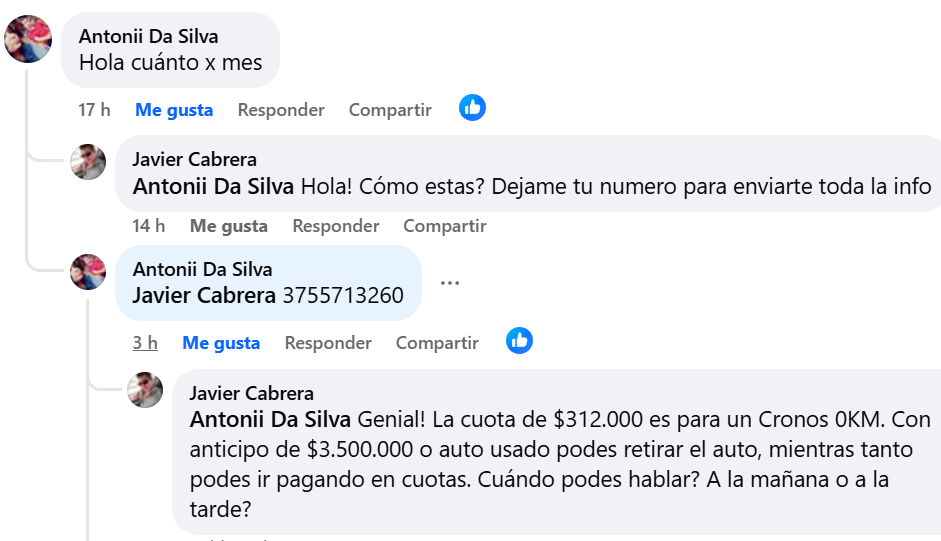Viewport: 941px width, 541px height.
Task: Open Antonii Da Silva's profile from top comment
Action: pyautogui.click(x=148, y=37)
